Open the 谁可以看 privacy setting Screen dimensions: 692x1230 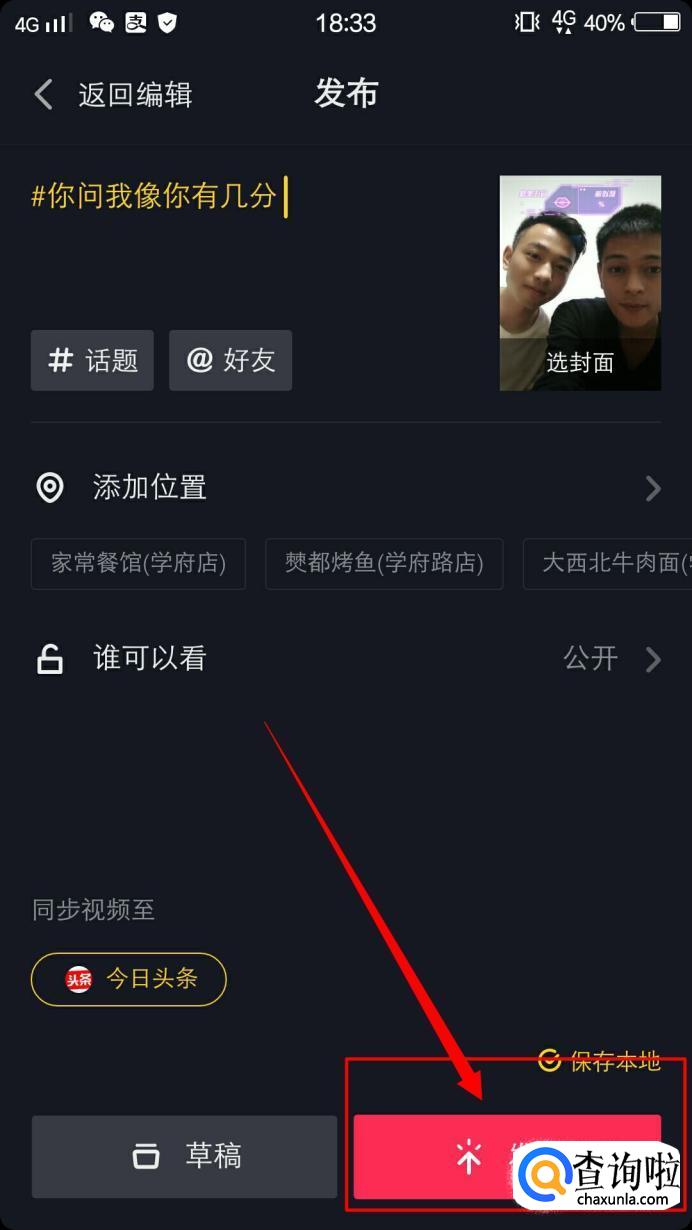(345, 658)
